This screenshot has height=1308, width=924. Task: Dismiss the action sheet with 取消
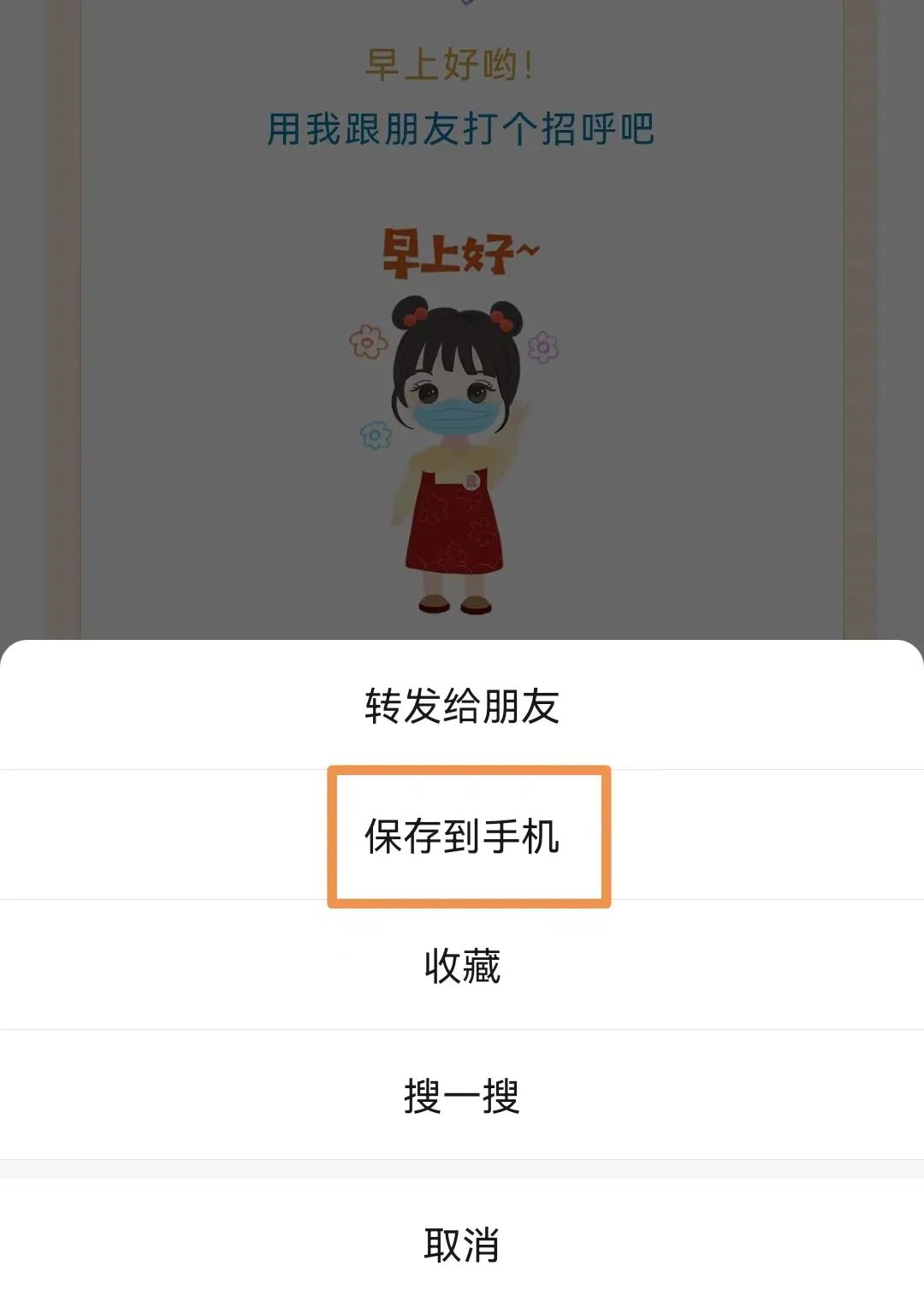(x=462, y=1245)
